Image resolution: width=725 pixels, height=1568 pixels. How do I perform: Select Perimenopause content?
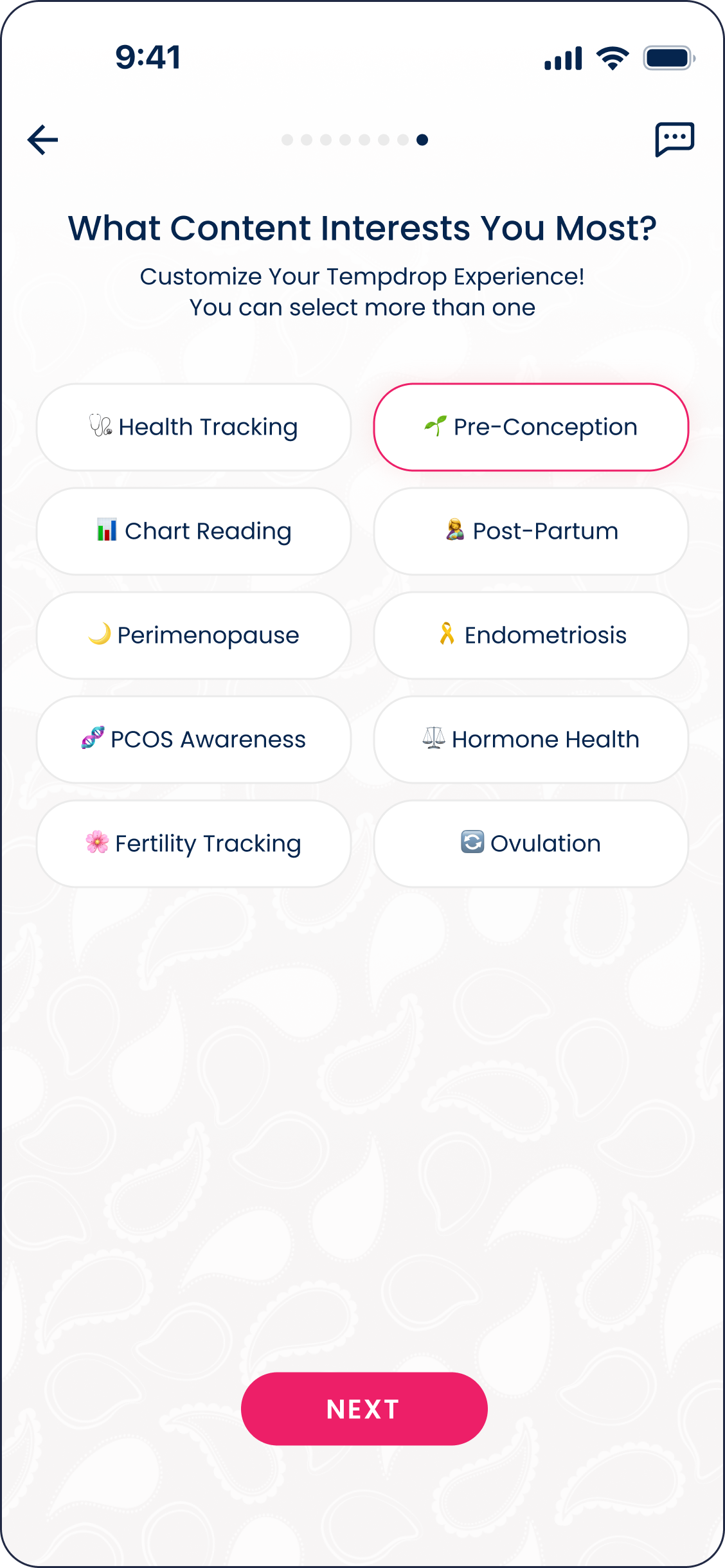[x=194, y=635]
